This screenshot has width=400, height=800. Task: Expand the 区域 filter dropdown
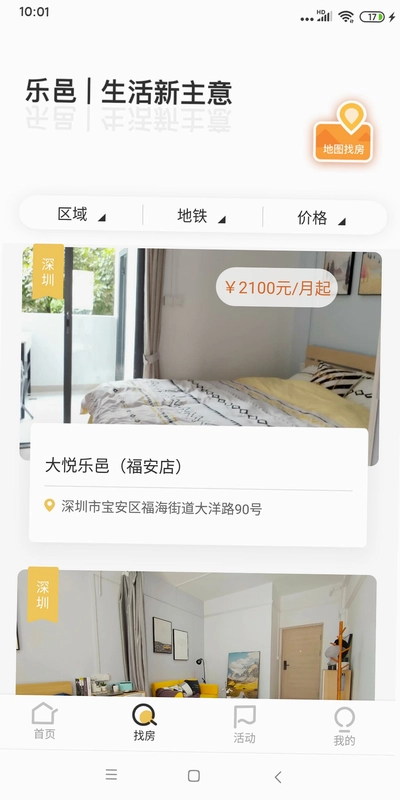pyautogui.click(x=82, y=216)
